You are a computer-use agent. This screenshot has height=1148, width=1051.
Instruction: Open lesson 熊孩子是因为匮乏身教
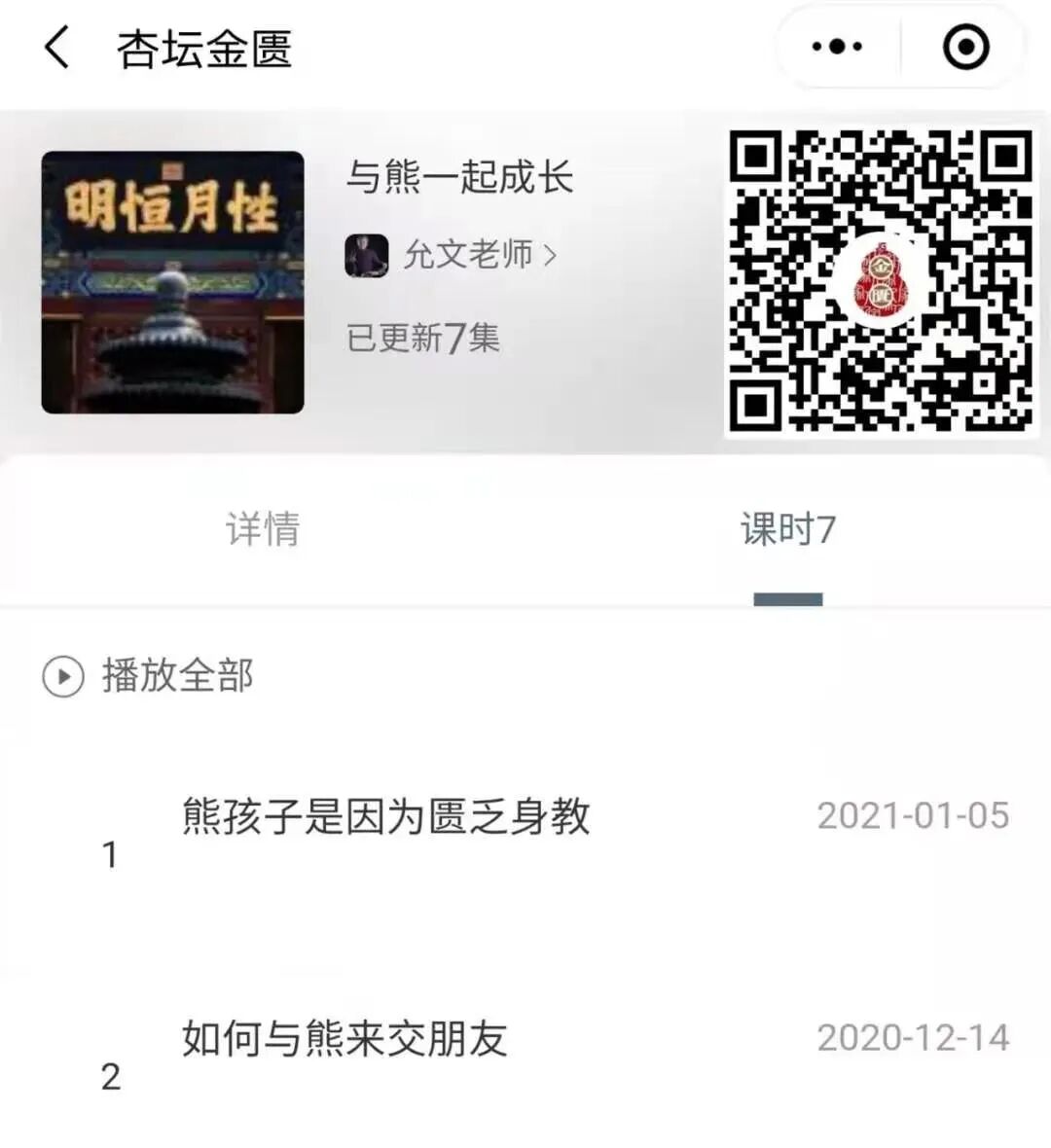point(385,815)
